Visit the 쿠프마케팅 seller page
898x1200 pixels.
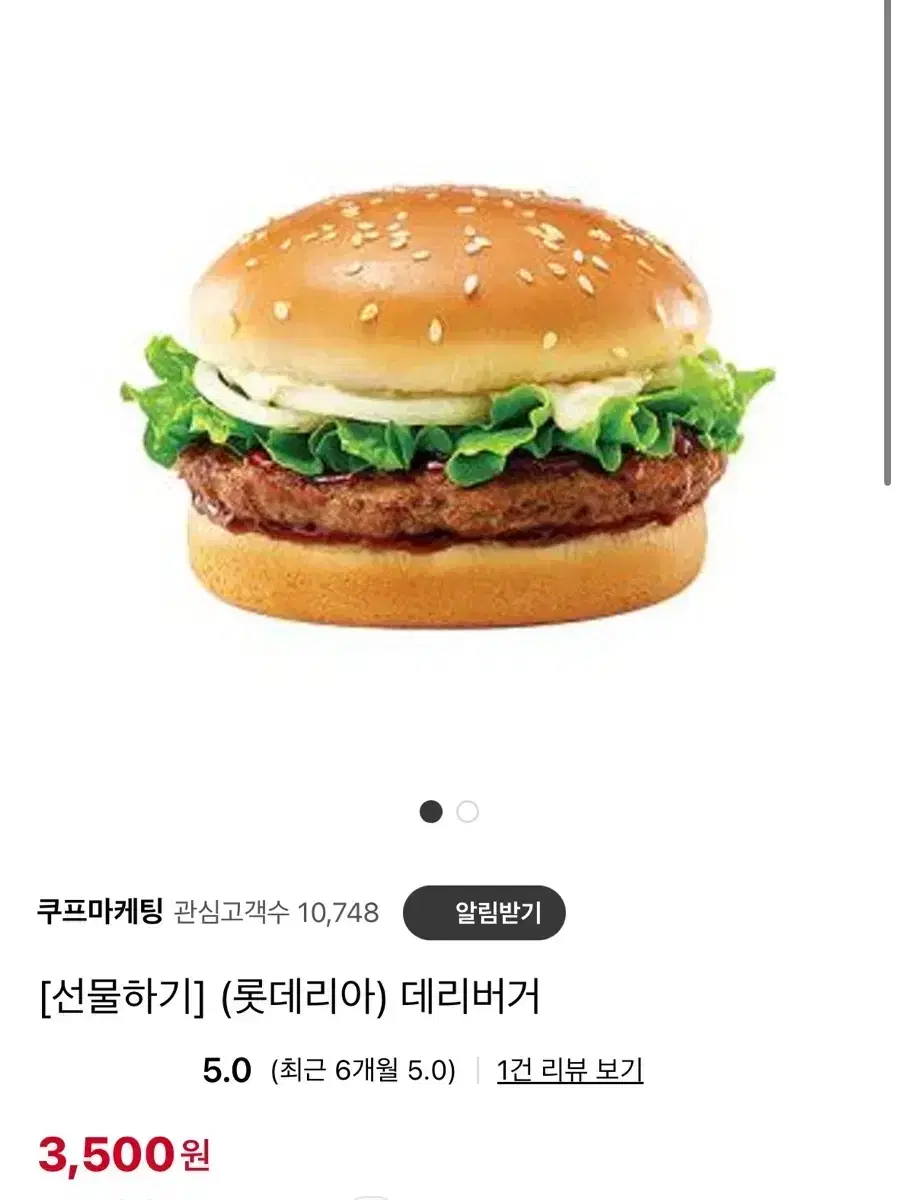coord(99,913)
